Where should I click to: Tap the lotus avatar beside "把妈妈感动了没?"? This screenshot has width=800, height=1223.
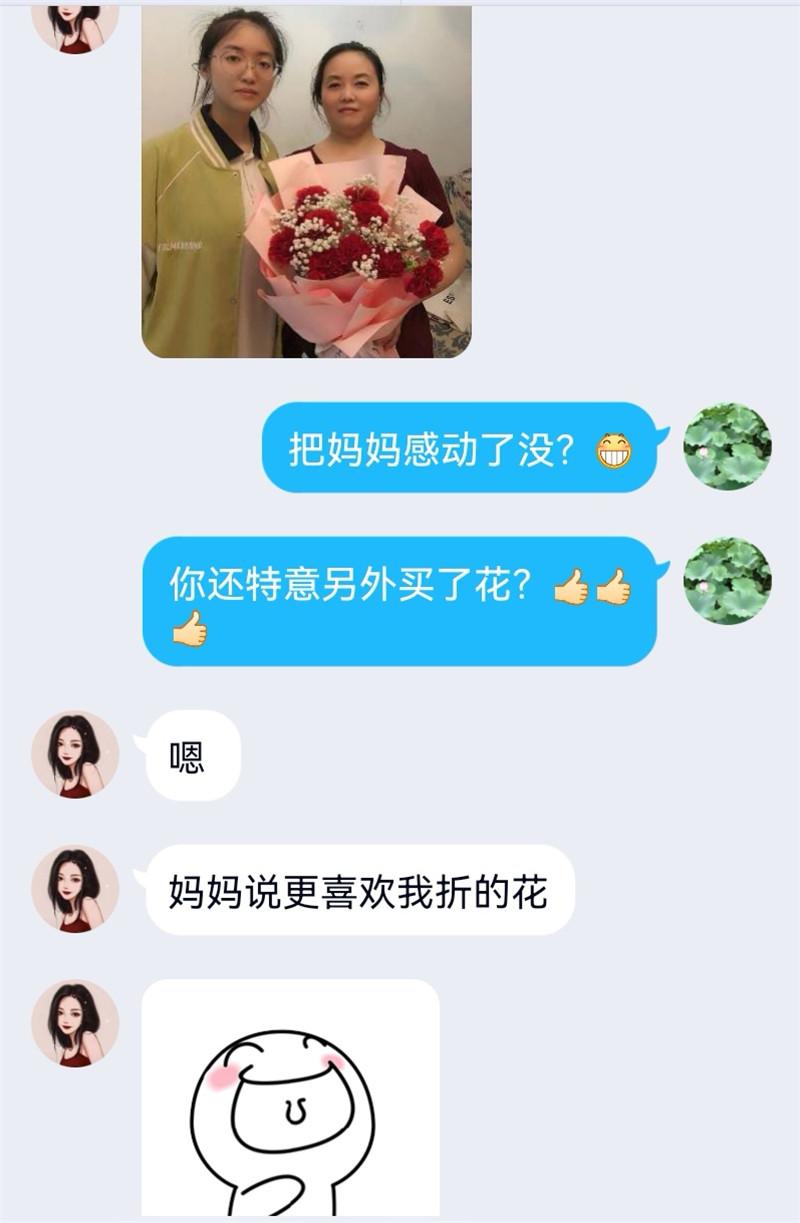point(727,447)
